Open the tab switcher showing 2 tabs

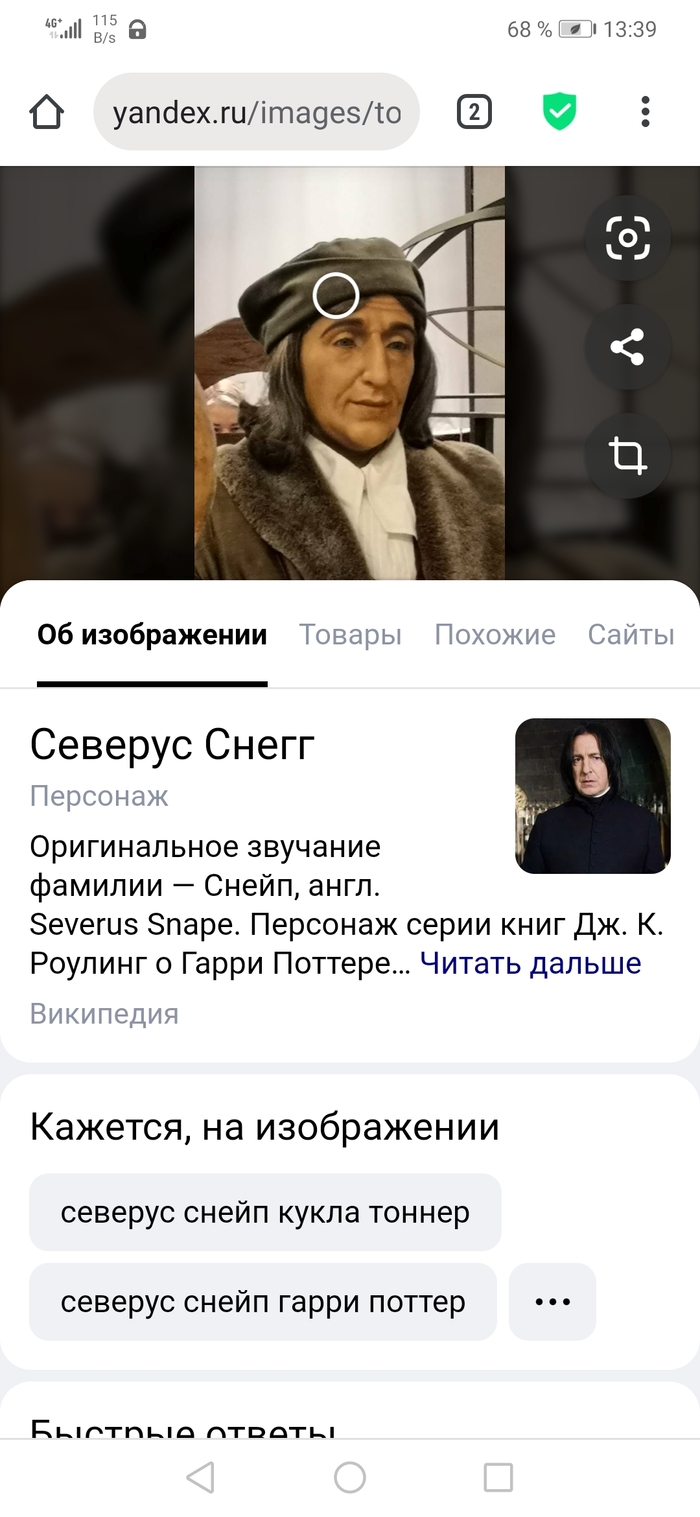(x=474, y=112)
